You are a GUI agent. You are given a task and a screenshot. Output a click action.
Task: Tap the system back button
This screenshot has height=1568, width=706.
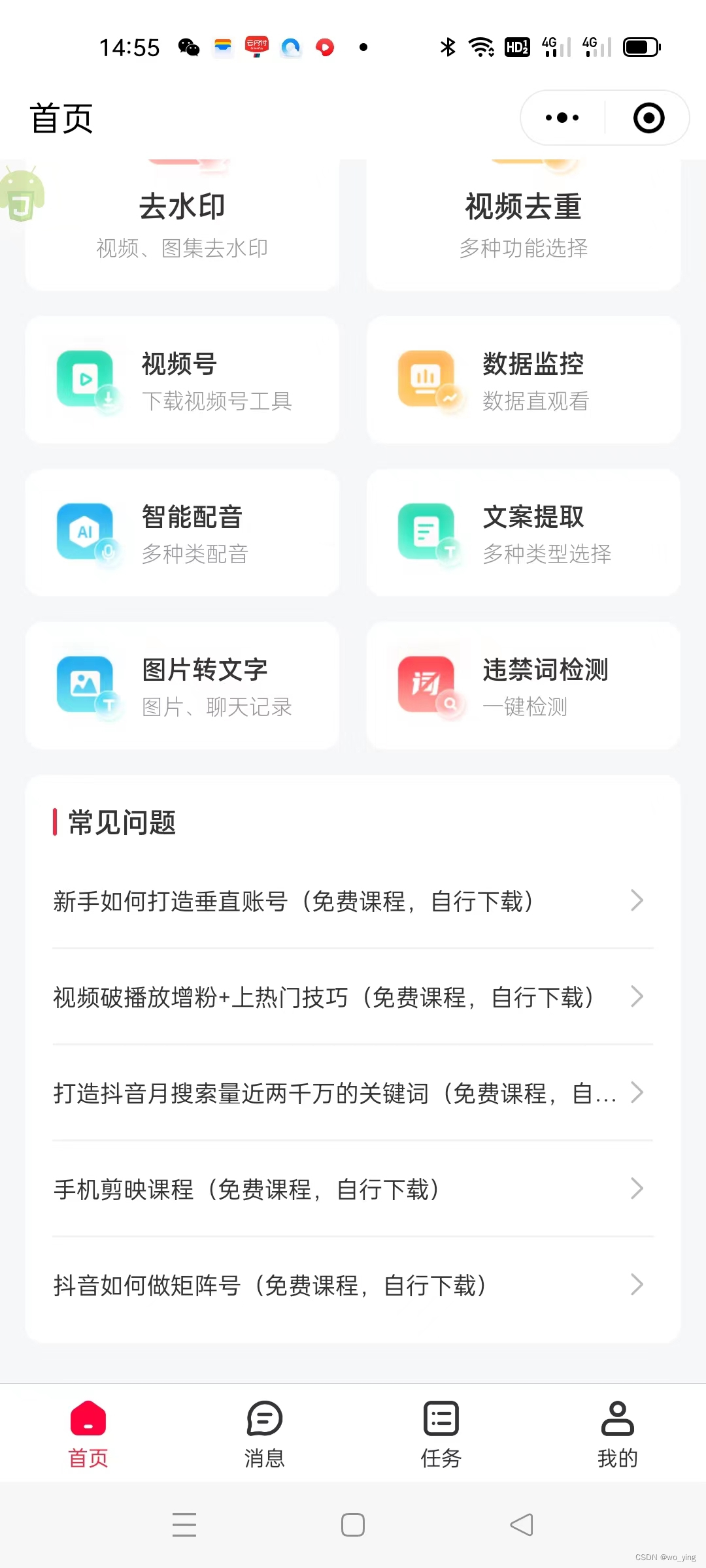[522, 1525]
